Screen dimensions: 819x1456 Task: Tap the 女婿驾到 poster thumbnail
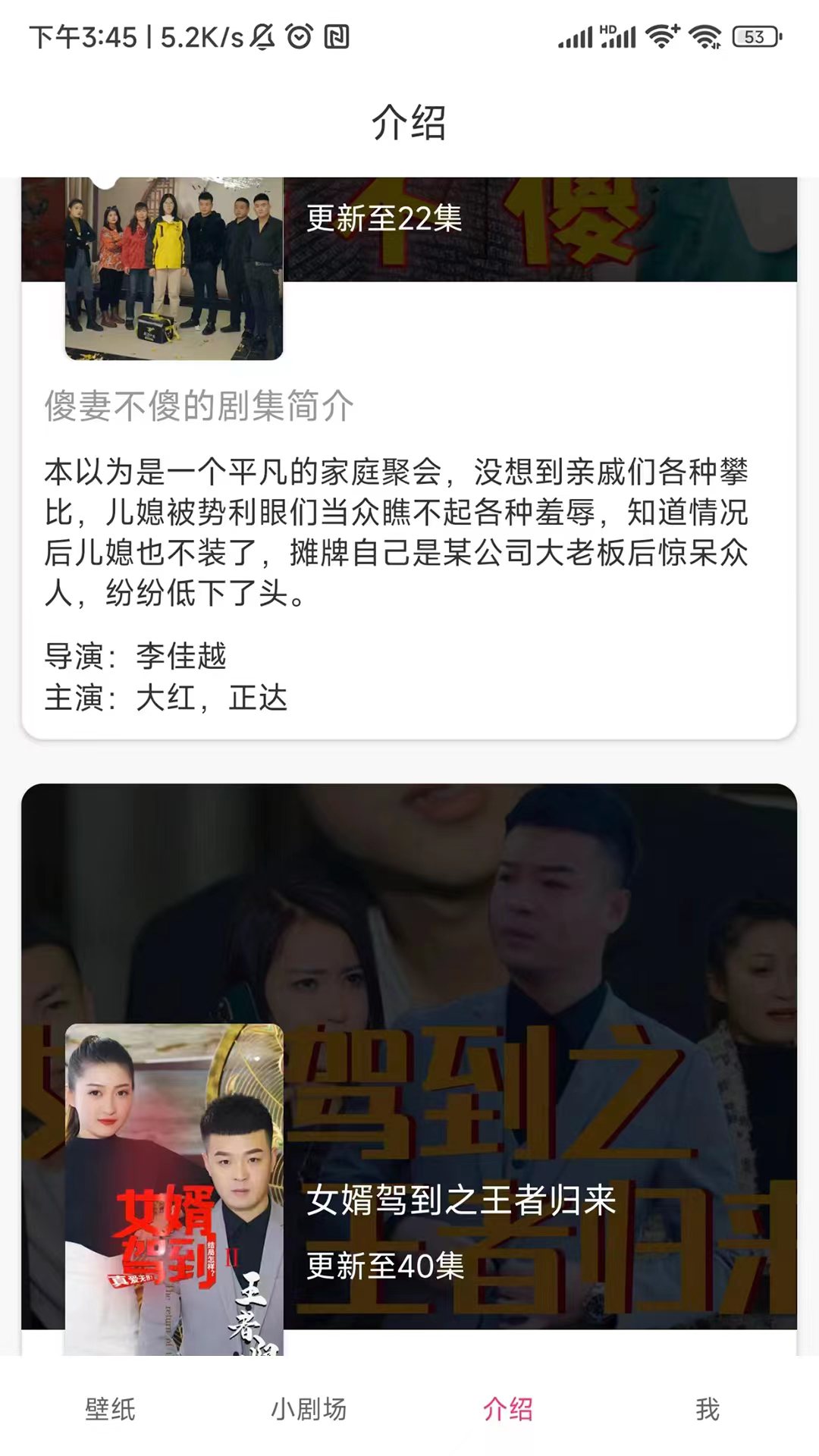pos(173,1183)
